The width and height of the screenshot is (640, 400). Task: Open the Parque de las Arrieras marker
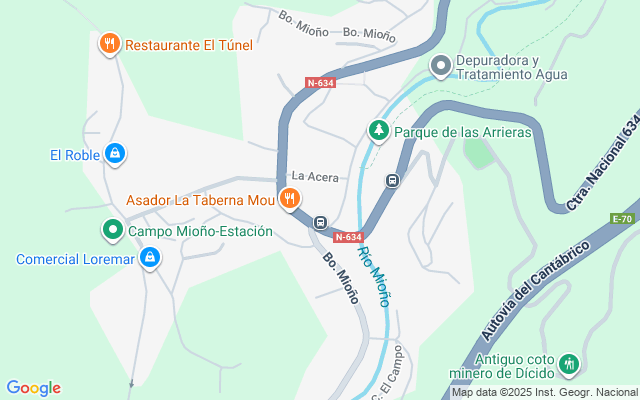(x=378, y=130)
